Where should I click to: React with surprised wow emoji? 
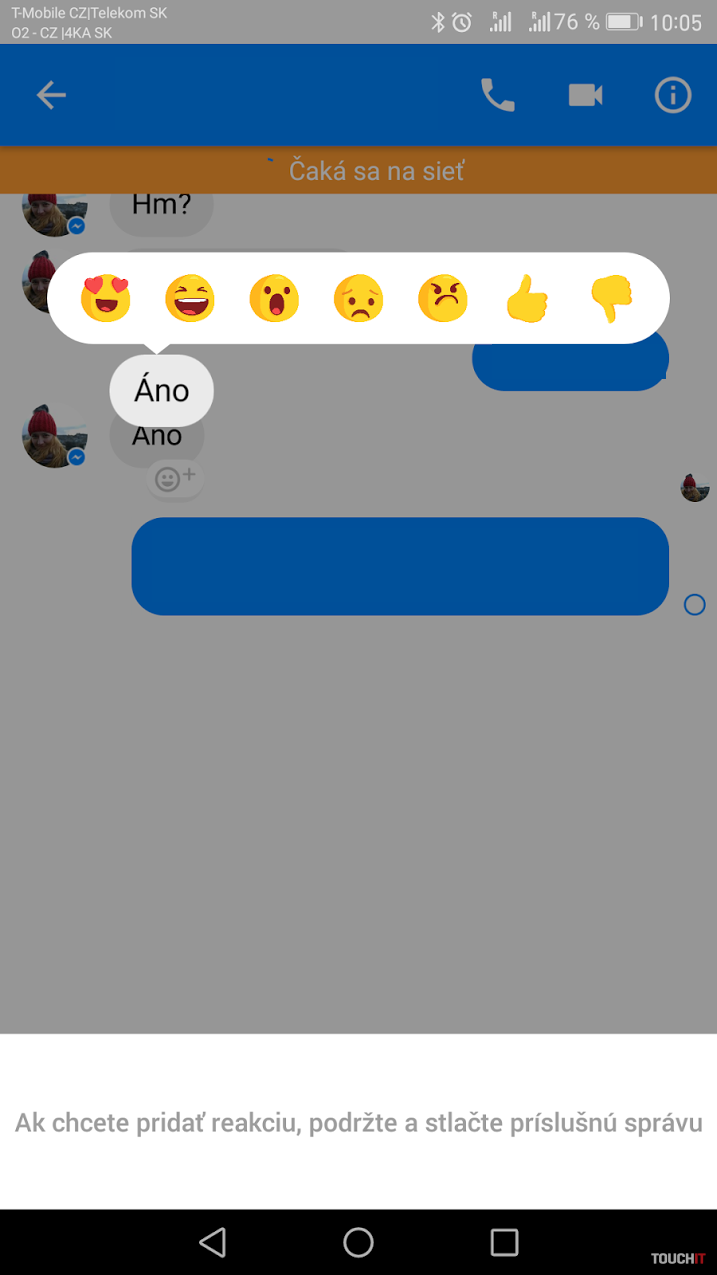pos(274,298)
